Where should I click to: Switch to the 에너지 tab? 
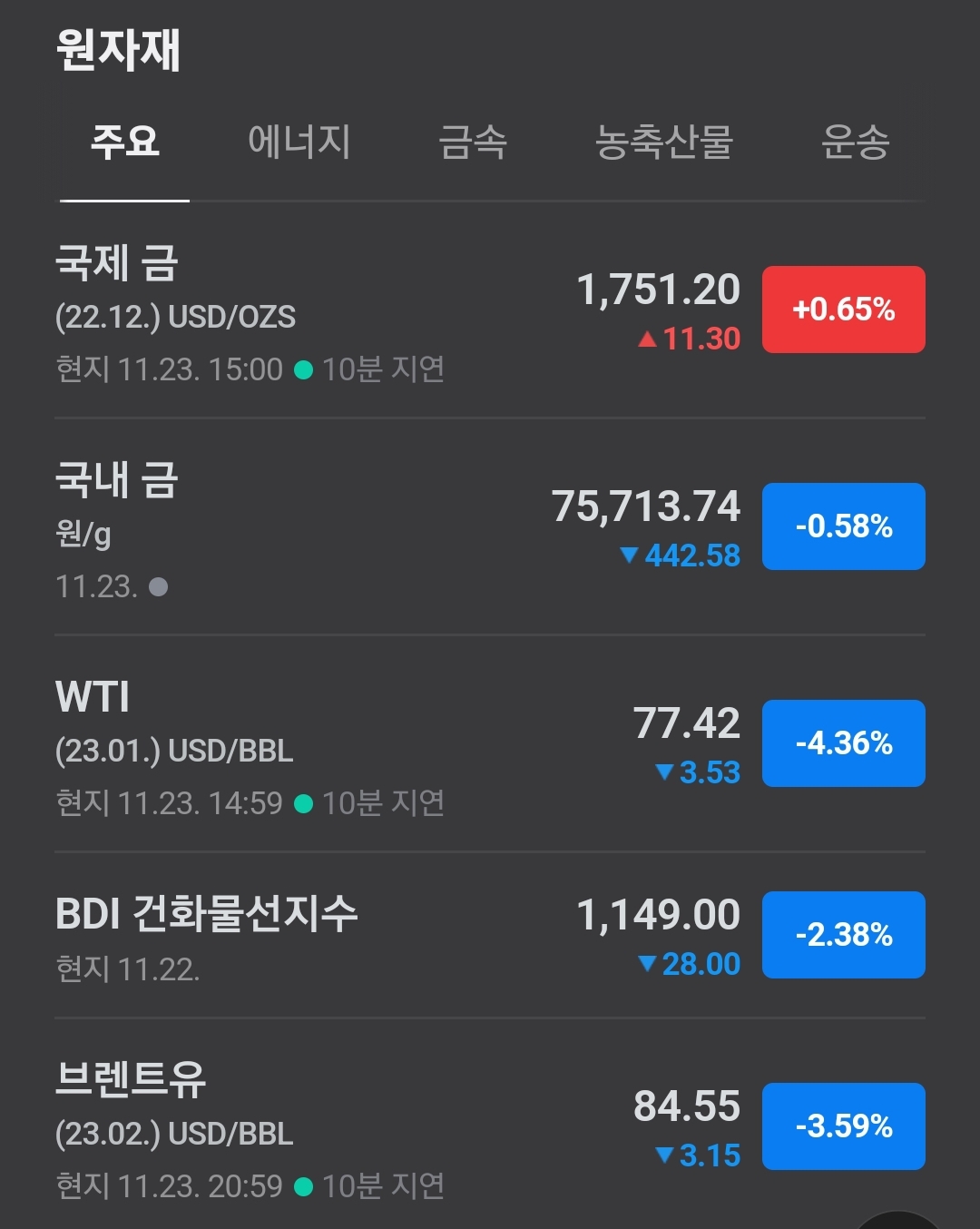(x=299, y=143)
